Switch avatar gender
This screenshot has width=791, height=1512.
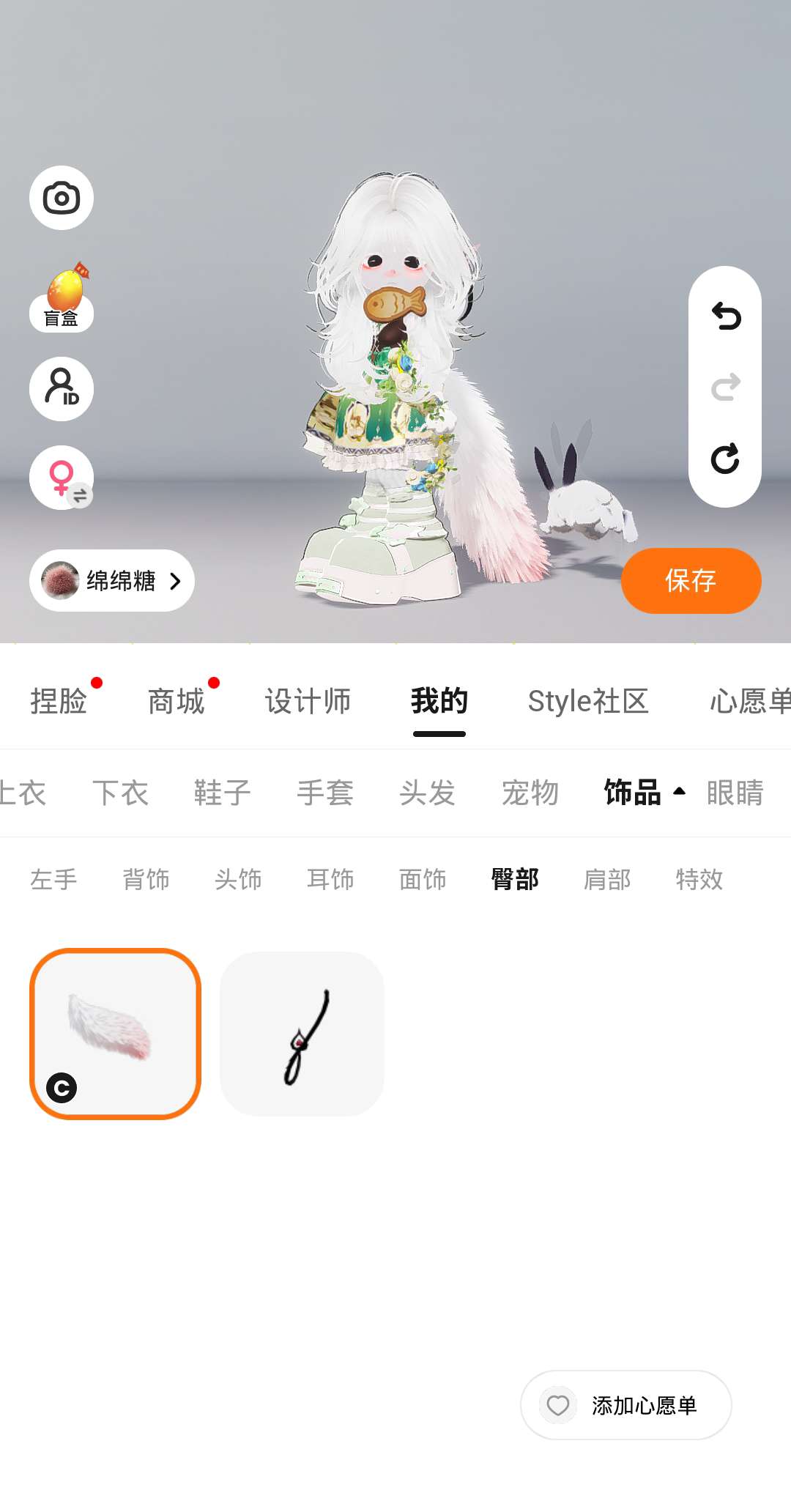point(62,478)
